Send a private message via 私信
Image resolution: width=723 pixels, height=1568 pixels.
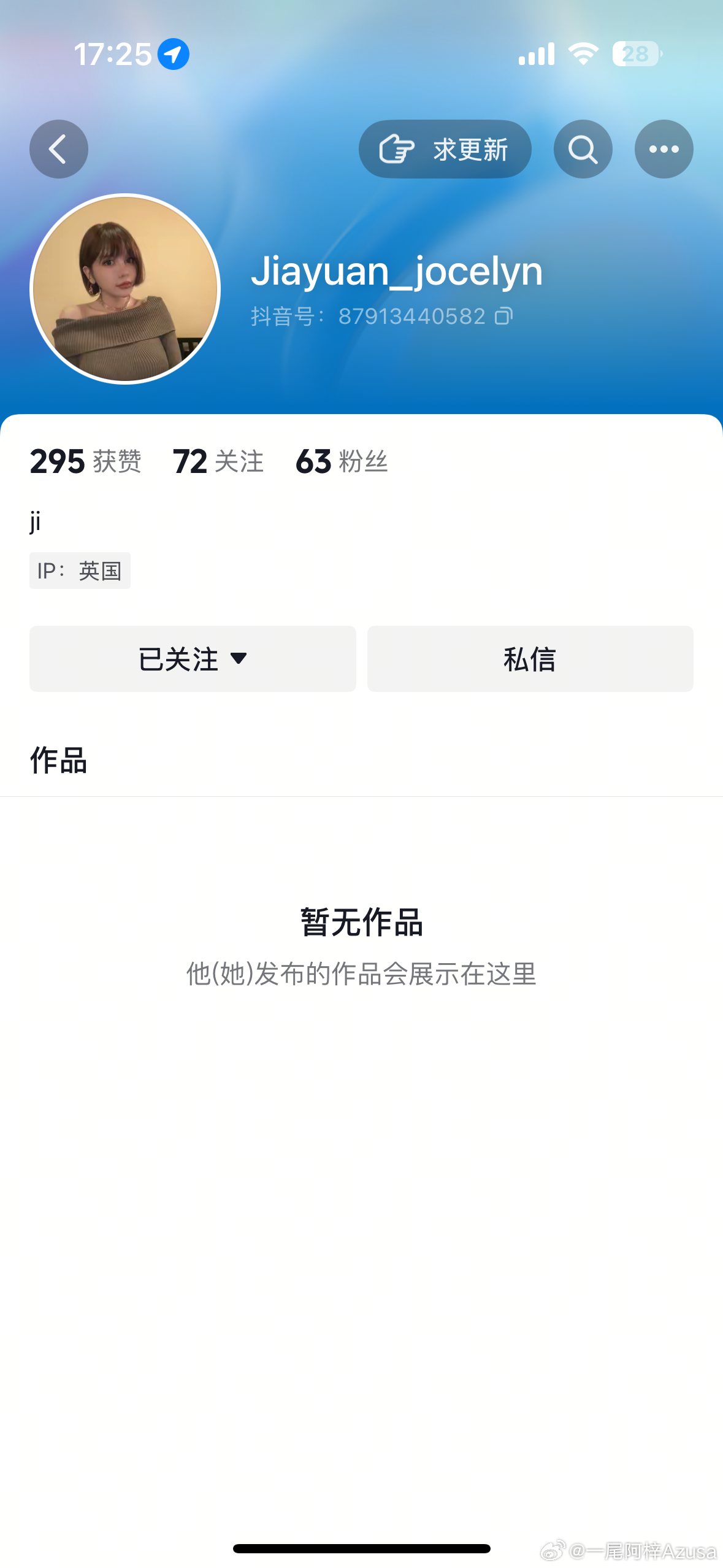530,659
